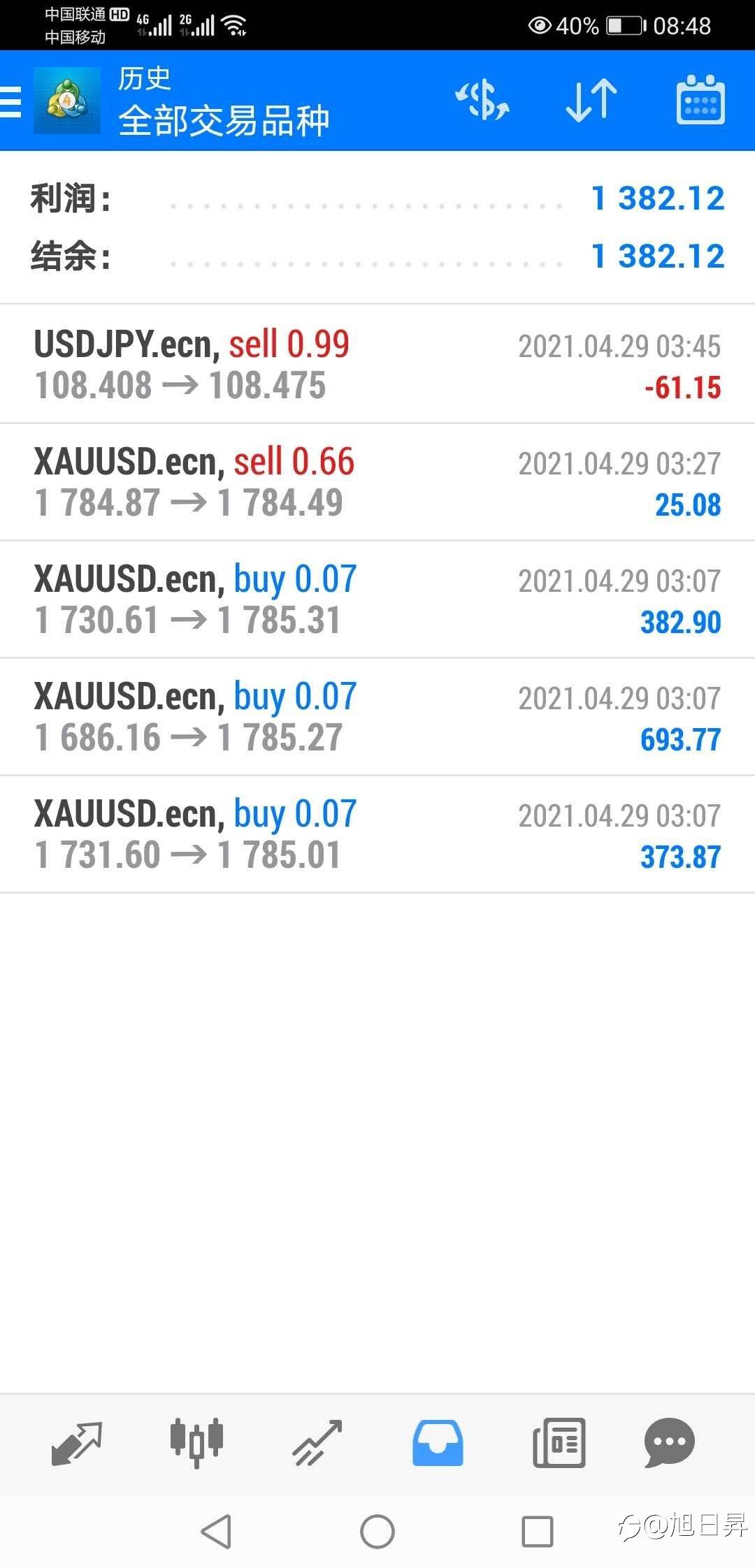Select the history inbox tab
755x1568 pixels.
pos(438,1442)
